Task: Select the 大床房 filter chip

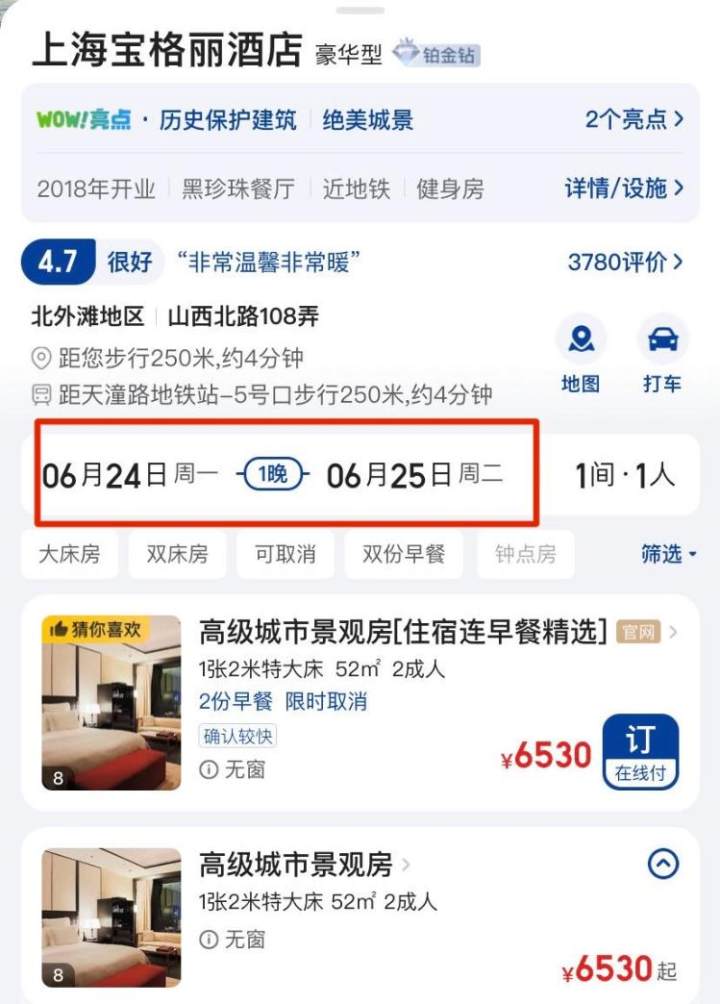Action: tap(69, 554)
